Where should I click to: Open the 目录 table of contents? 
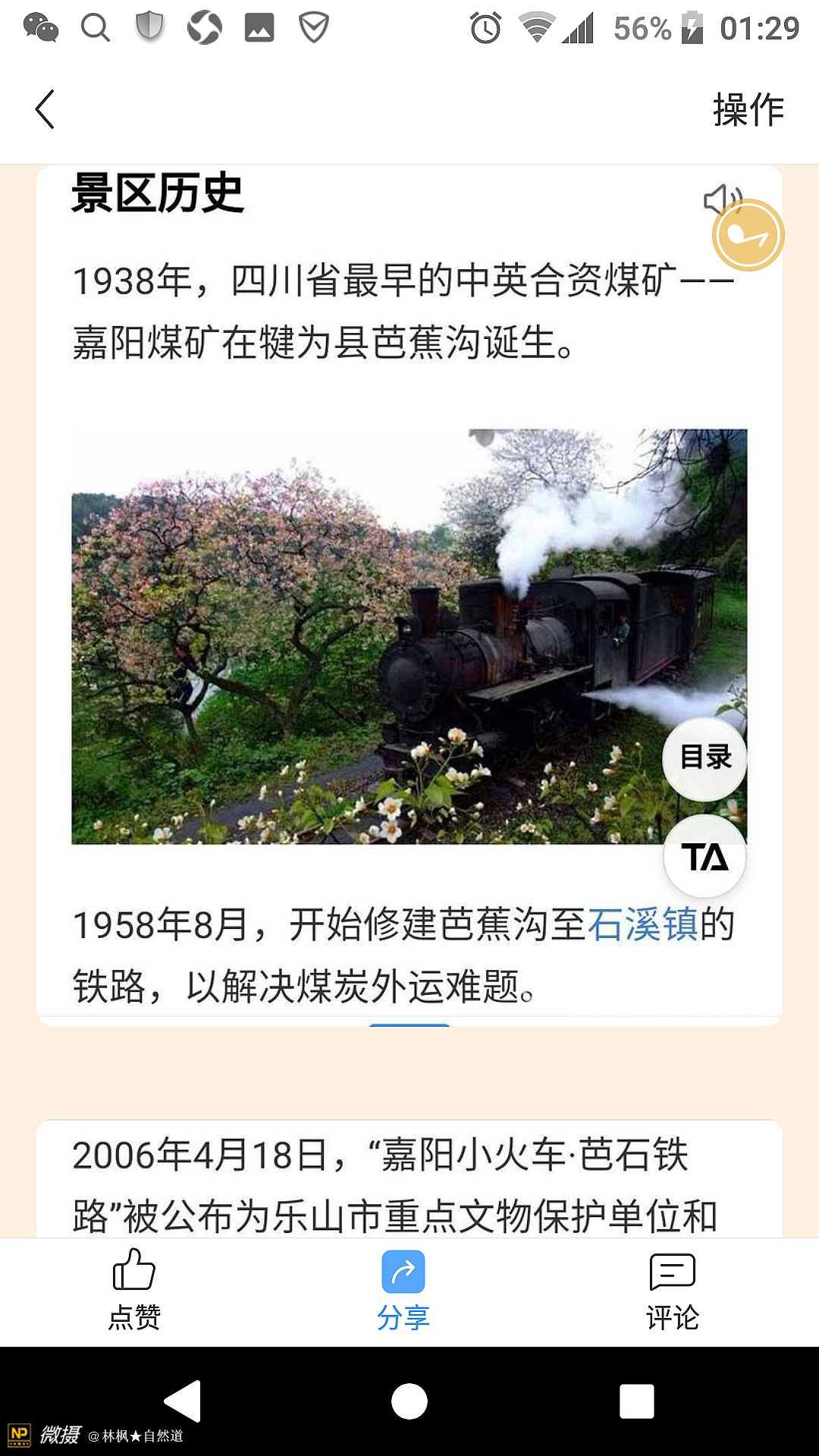point(704,758)
